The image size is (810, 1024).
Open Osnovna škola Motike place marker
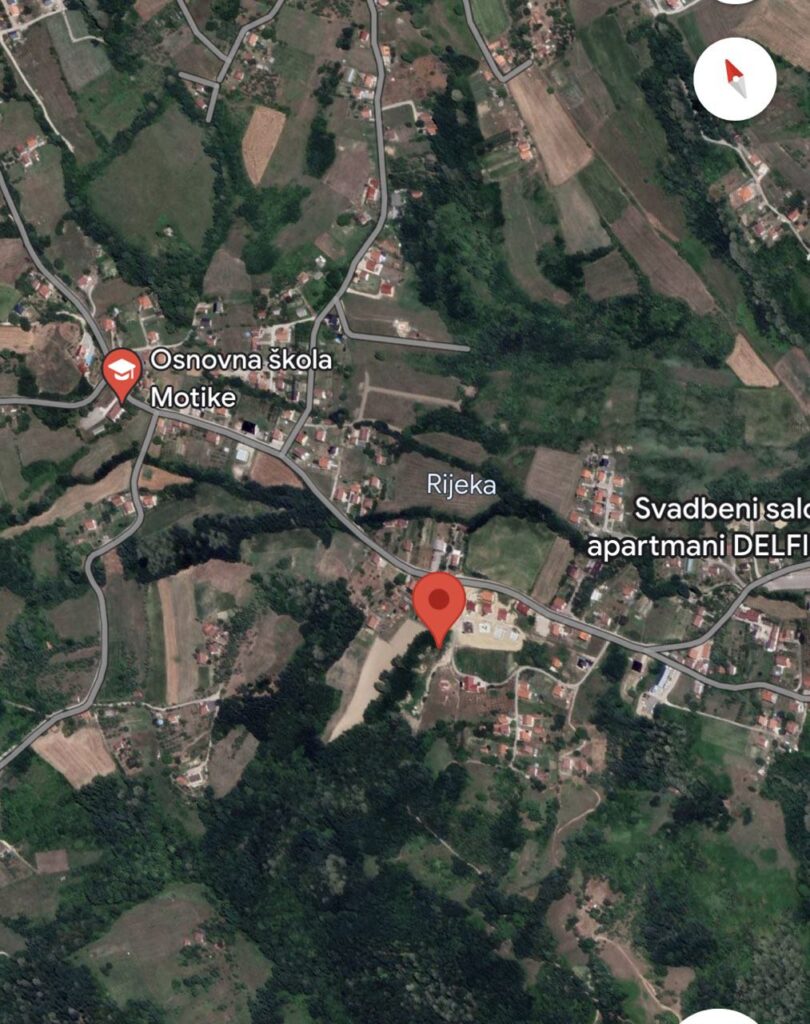coord(122,372)
